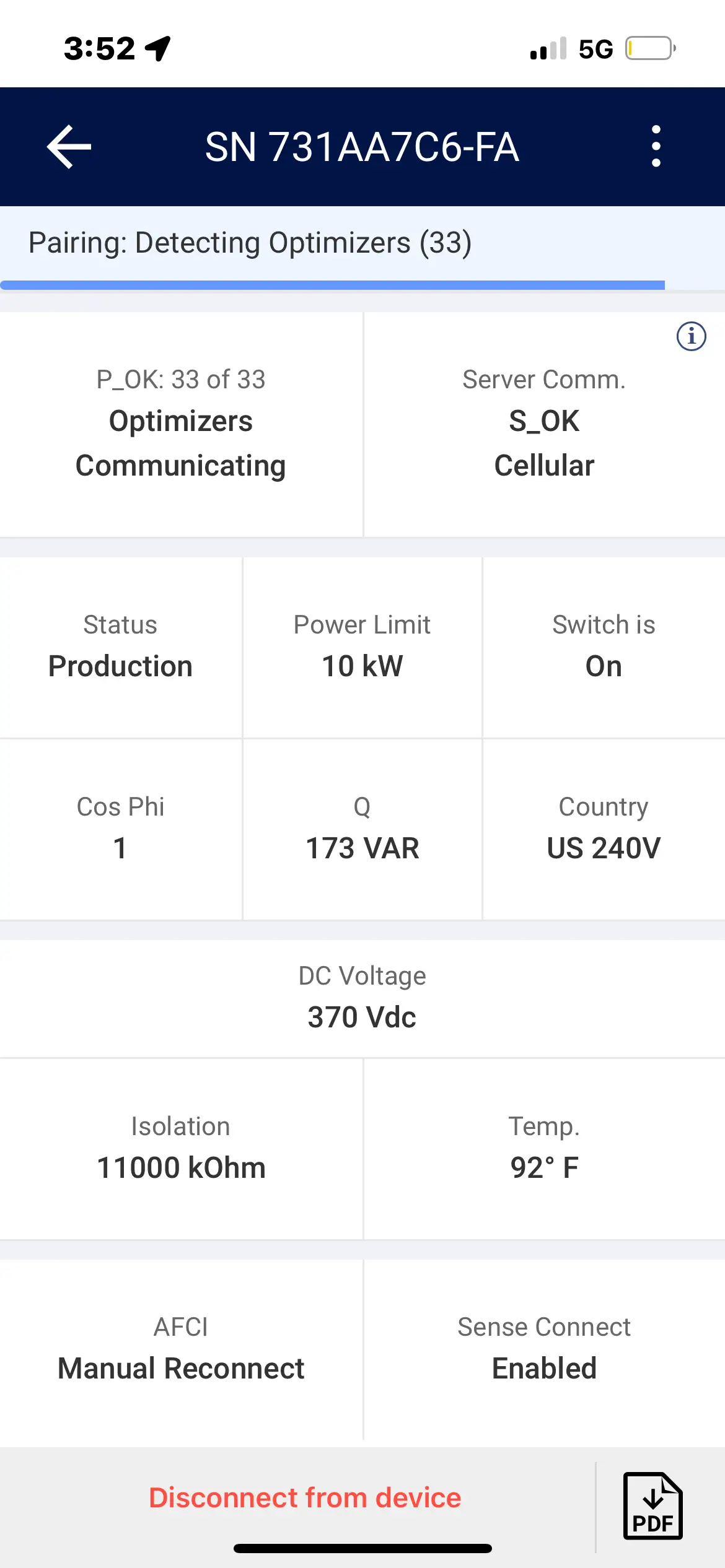This screenshot has width=725, height=1568.
Task: Open the info icon near Server Comm.
Action: coord(691,337)
